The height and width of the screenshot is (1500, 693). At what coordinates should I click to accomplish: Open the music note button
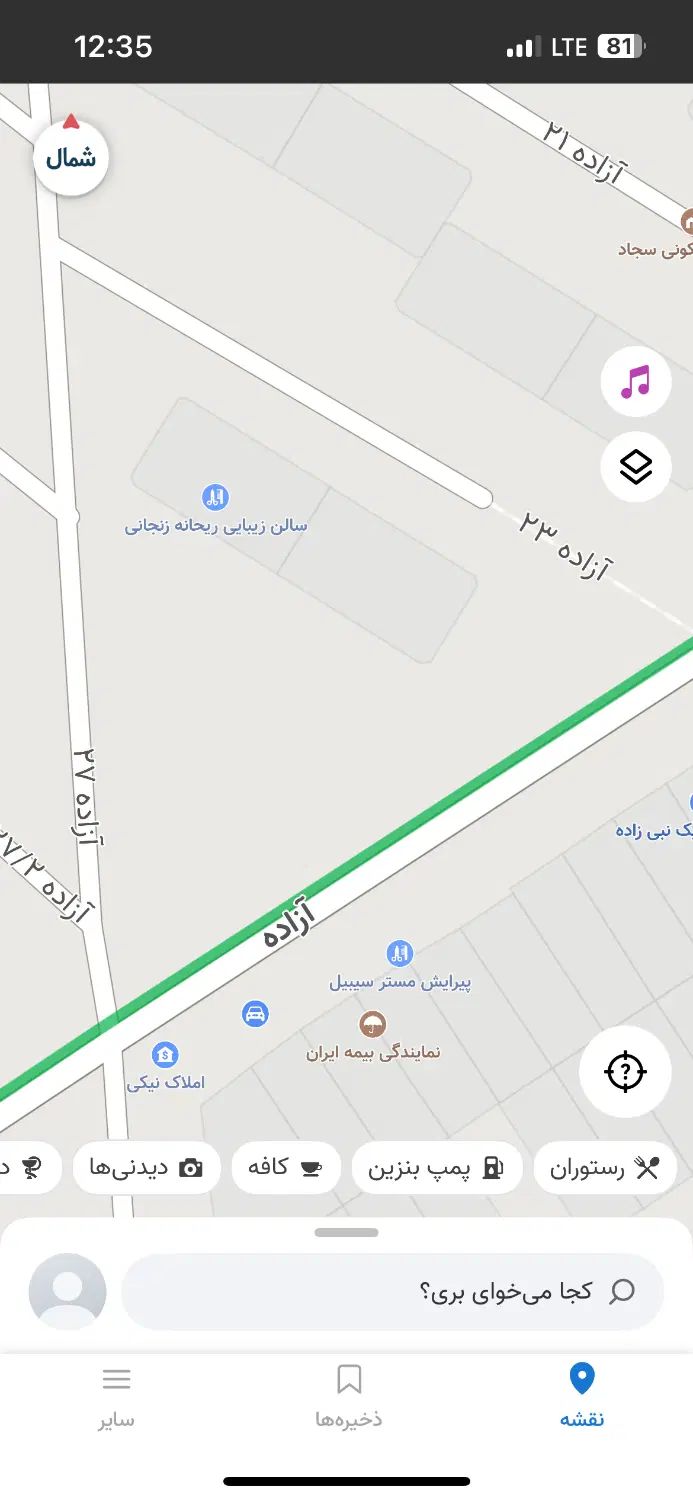pyautogui.click(x=635, y=381)
